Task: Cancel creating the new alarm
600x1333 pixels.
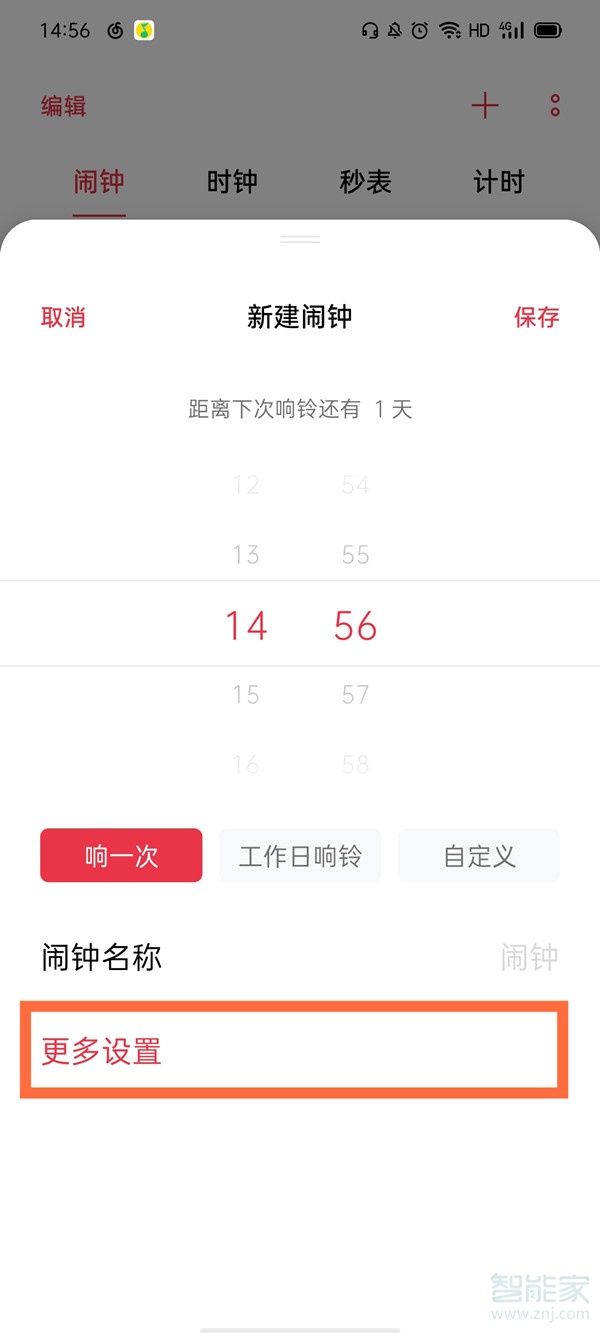Action: tap(63, 318)
